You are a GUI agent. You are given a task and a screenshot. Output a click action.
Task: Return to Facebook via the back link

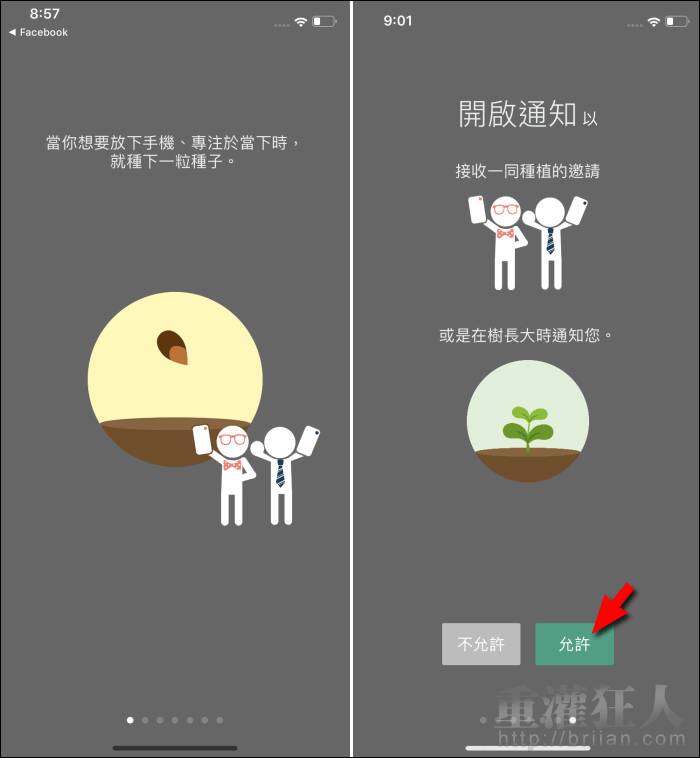click(x=38, y=32)
